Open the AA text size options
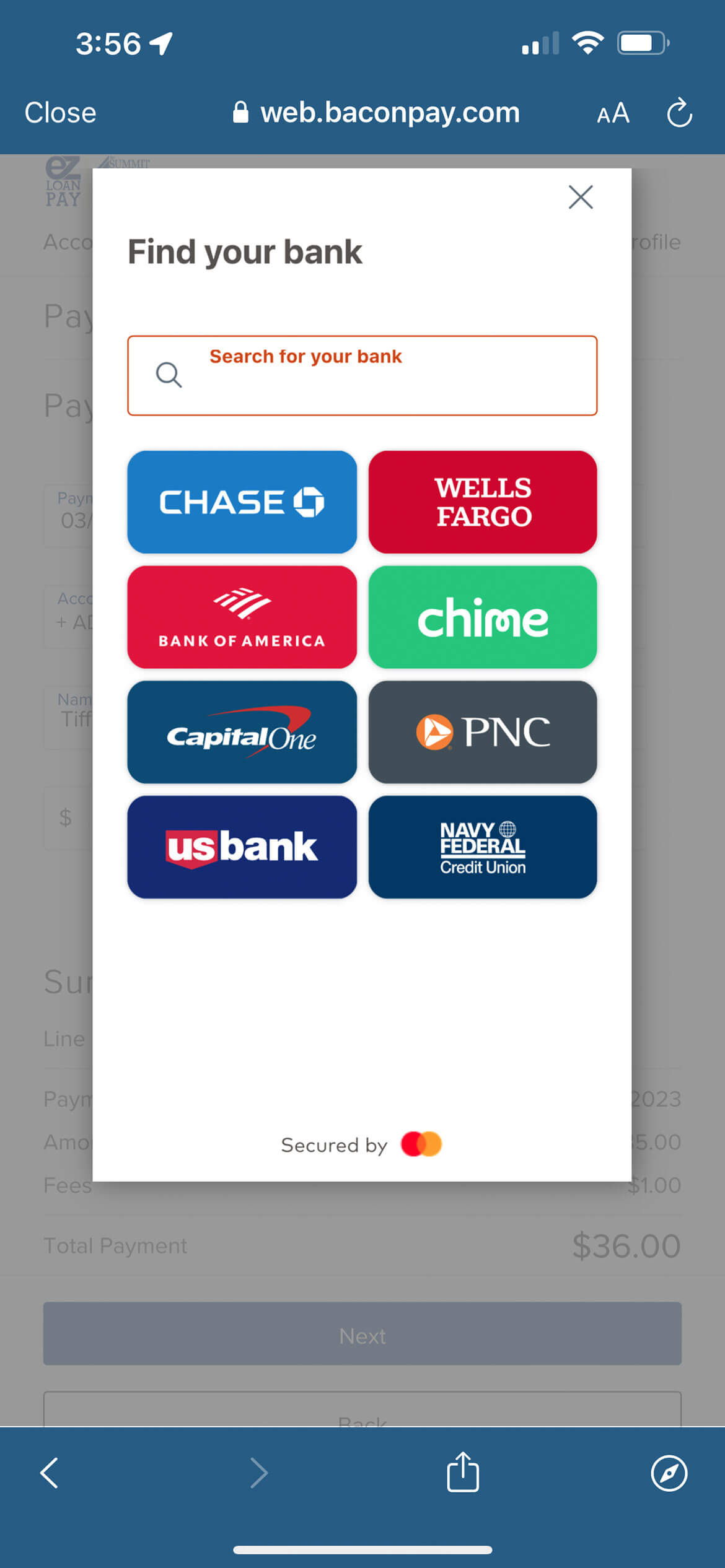Viewport: 725px width, 1568px height. (x=613, y=113)
